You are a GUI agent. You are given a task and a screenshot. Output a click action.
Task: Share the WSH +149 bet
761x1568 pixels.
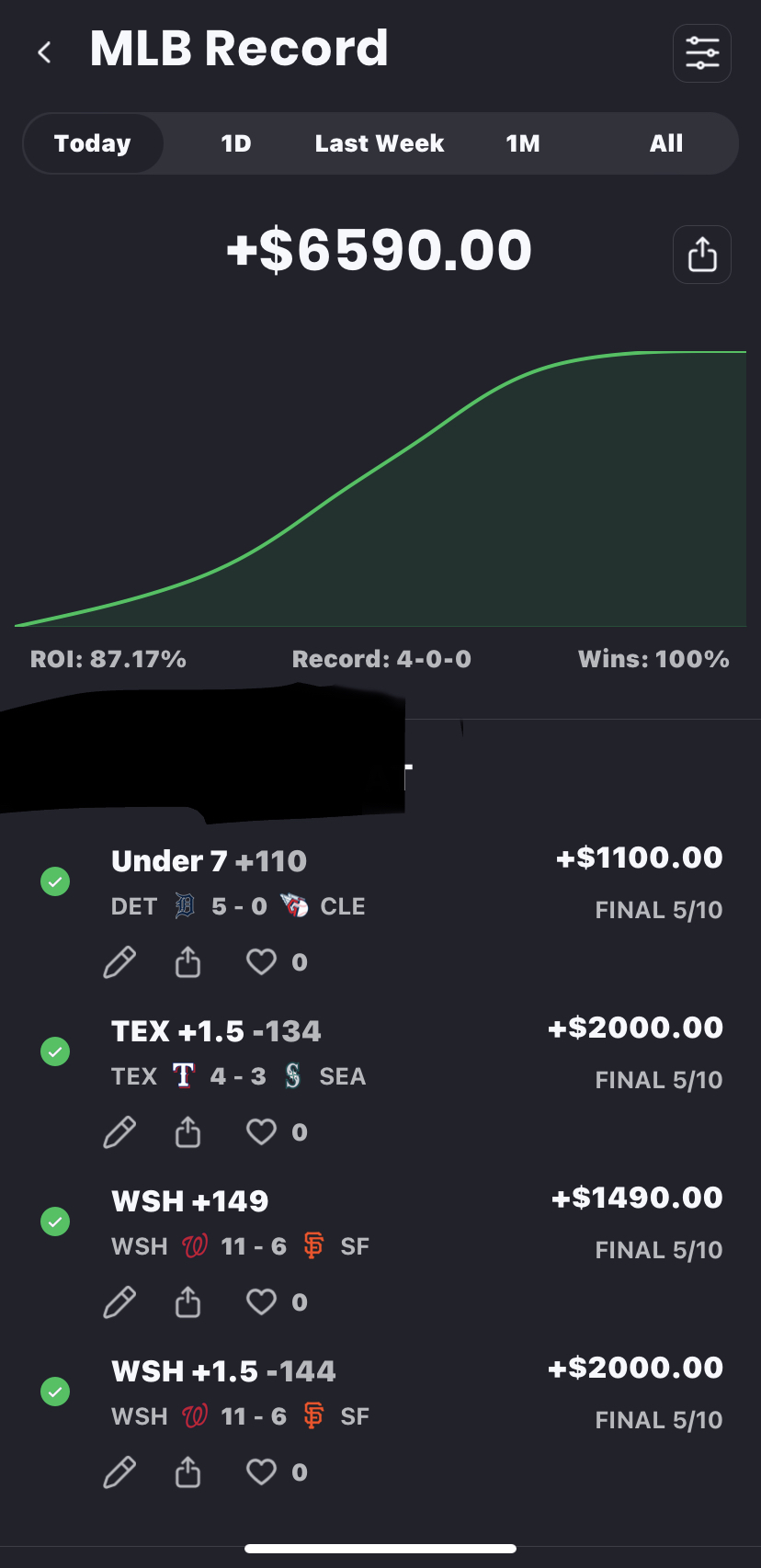188,1302
